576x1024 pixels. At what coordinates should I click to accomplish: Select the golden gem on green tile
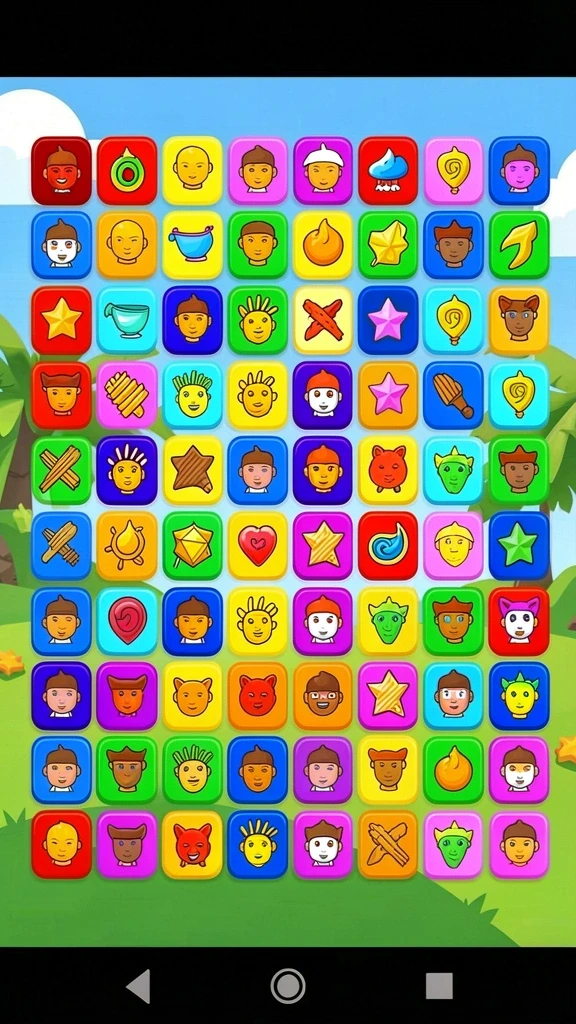click(192, 546)
